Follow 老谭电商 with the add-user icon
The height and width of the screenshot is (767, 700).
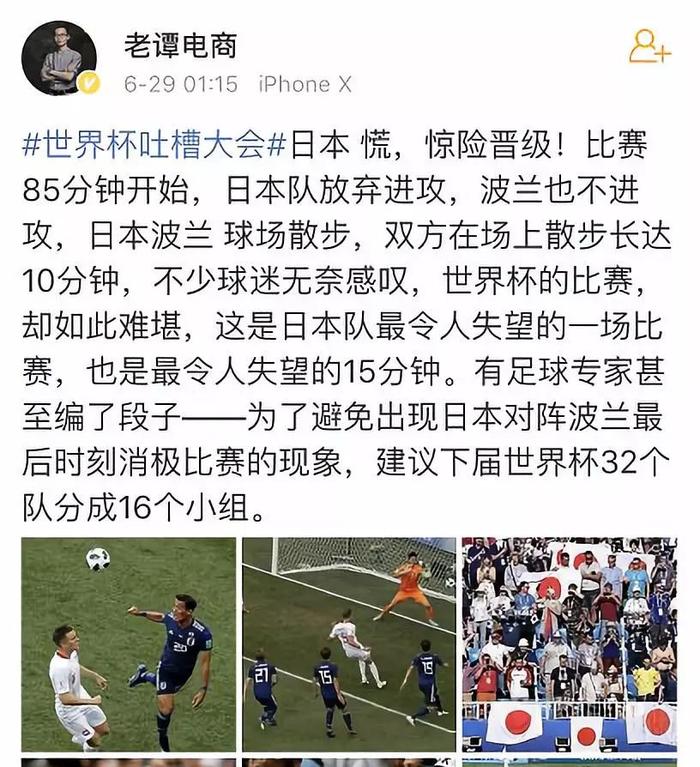(x=649, y=46)
